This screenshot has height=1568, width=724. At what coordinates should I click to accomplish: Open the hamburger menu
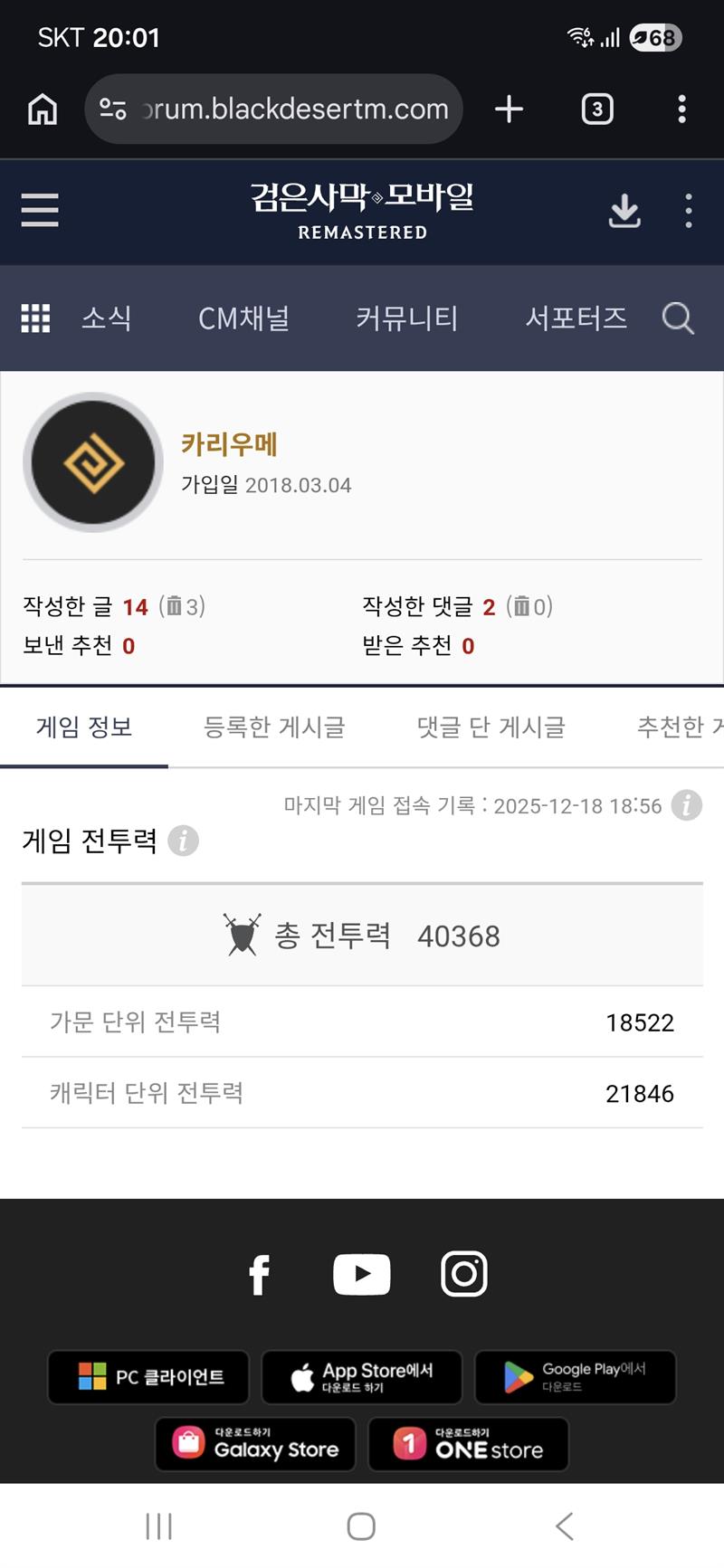40,211
